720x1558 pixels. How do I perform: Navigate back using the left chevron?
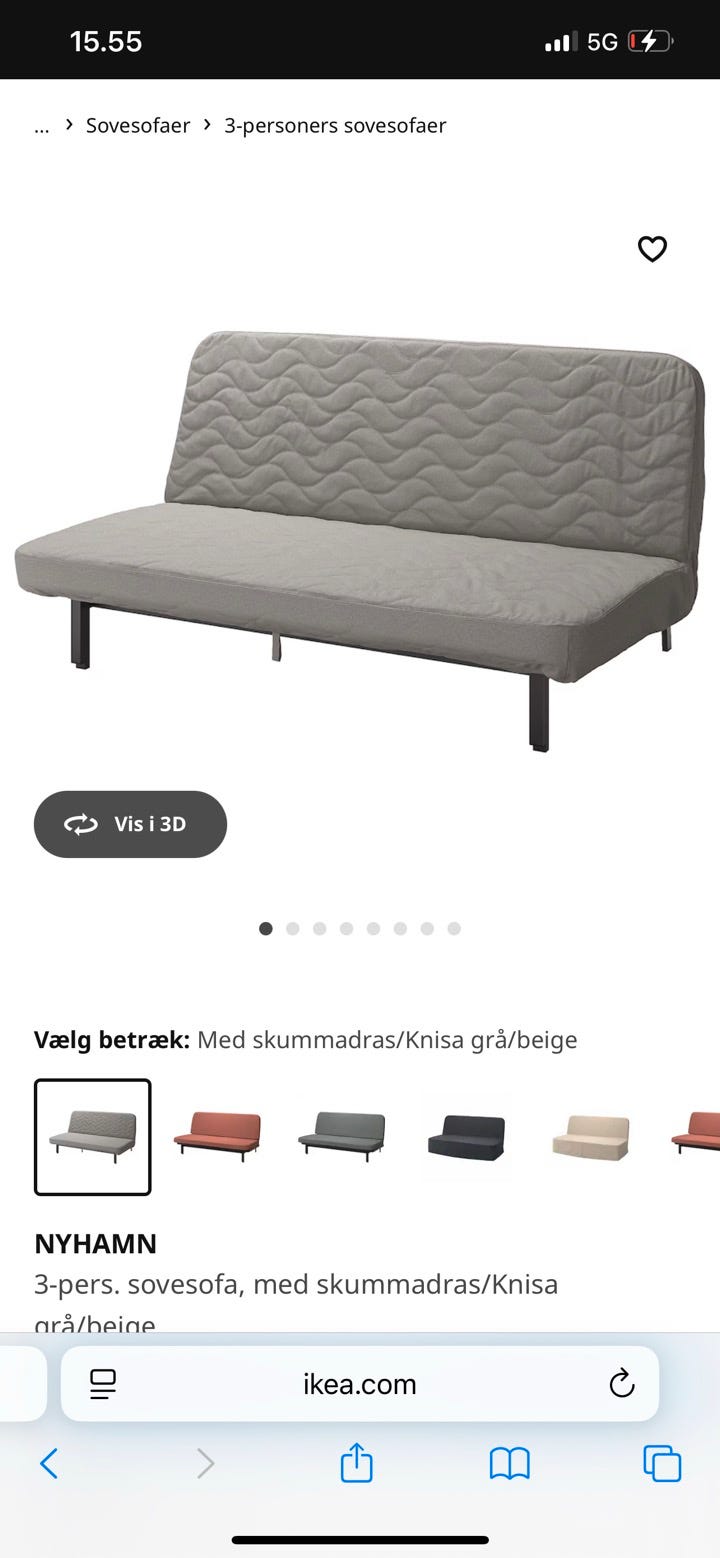click(x=50, y=1463)
